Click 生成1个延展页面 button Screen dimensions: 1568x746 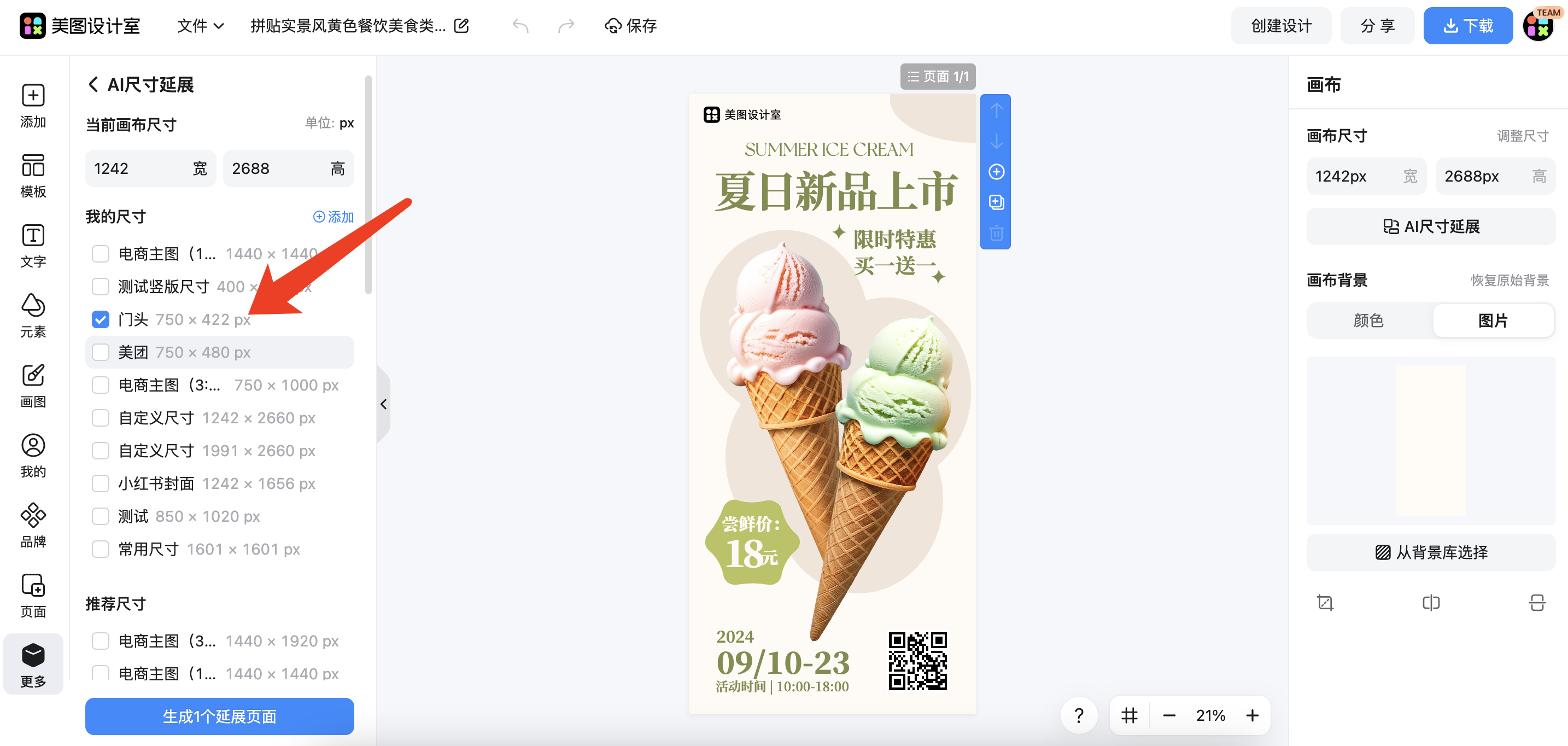click(219, 716)
